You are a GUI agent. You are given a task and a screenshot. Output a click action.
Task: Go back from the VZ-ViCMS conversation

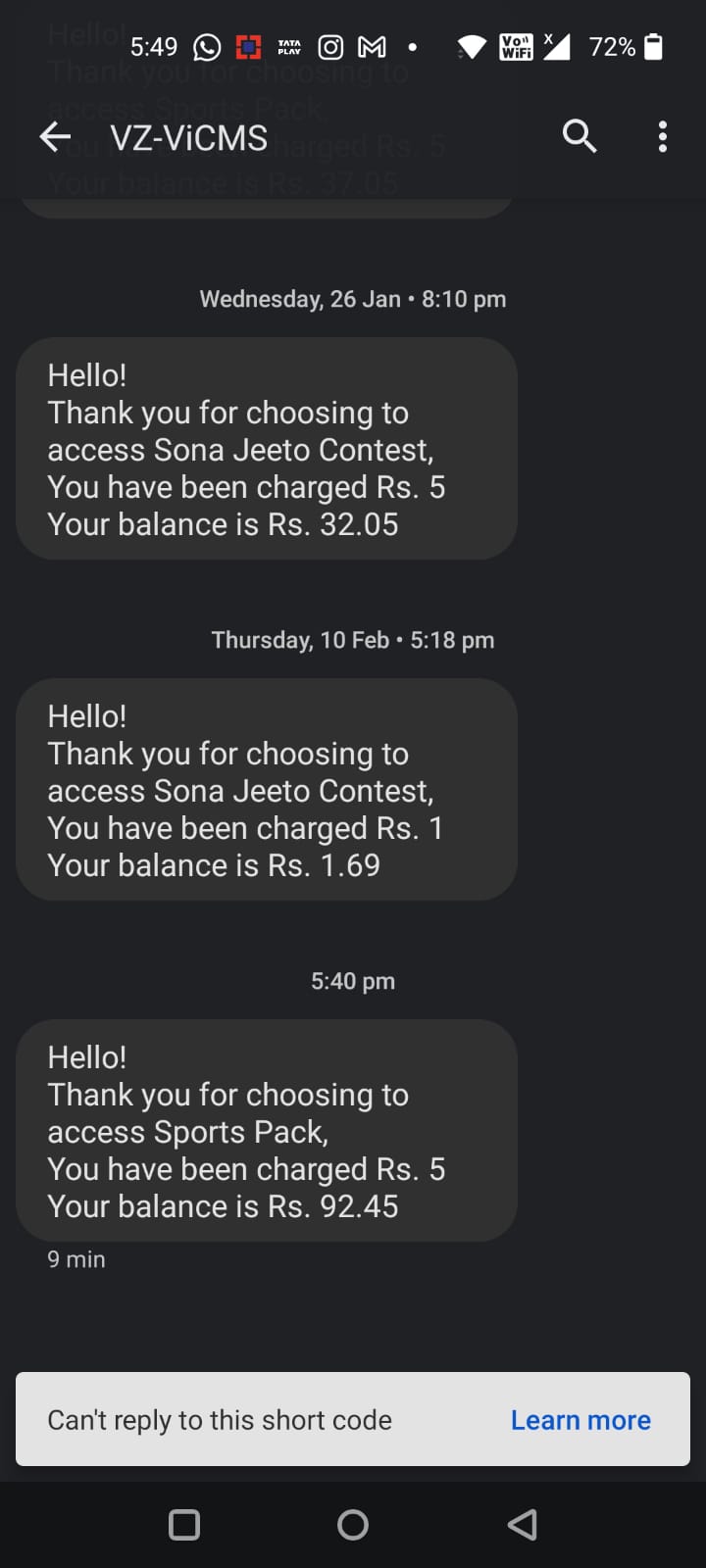55,137
